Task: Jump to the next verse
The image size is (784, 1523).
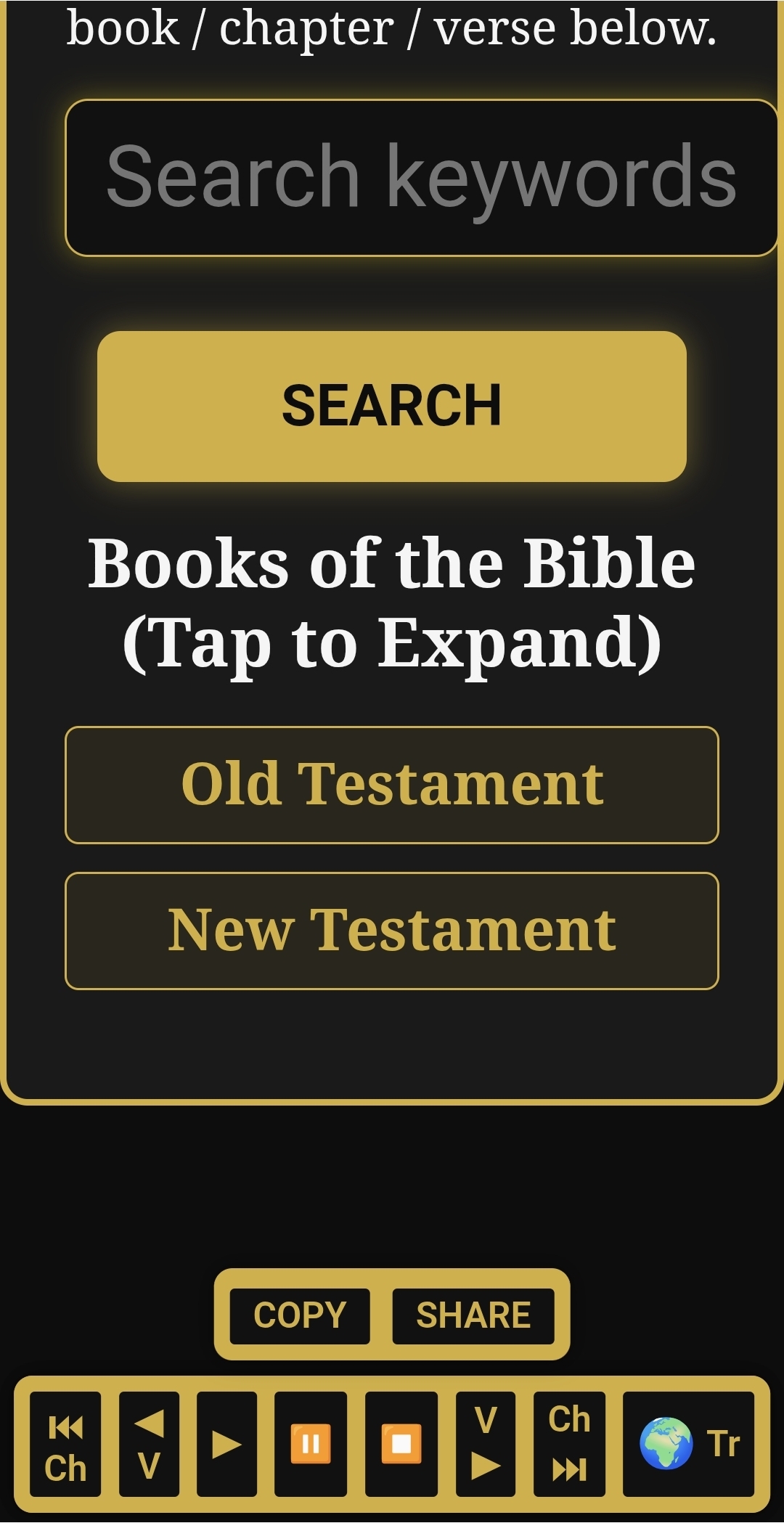Action: (x=486, y=1444)
